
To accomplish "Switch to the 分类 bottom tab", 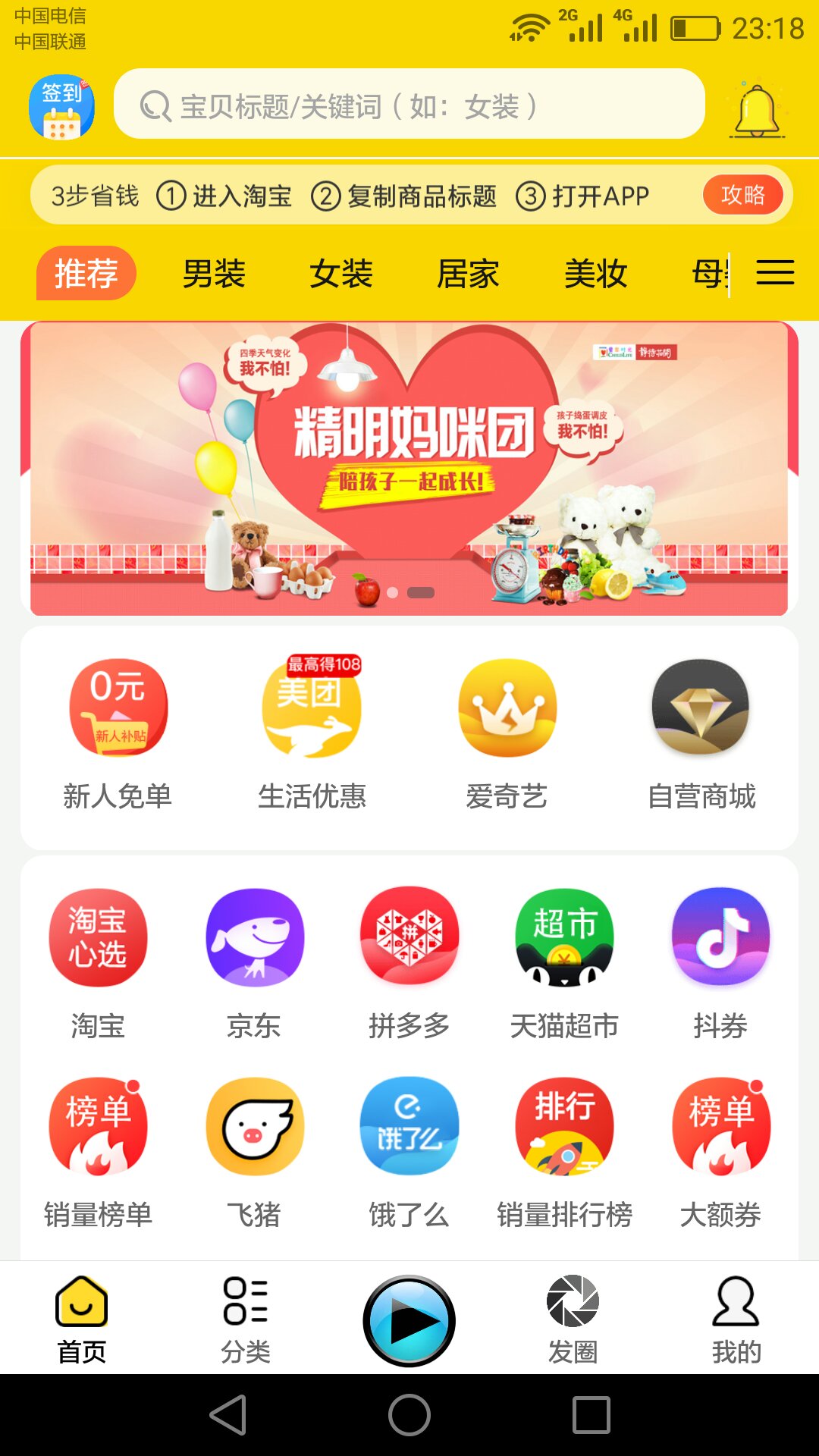I will (x=246, y=1319).
